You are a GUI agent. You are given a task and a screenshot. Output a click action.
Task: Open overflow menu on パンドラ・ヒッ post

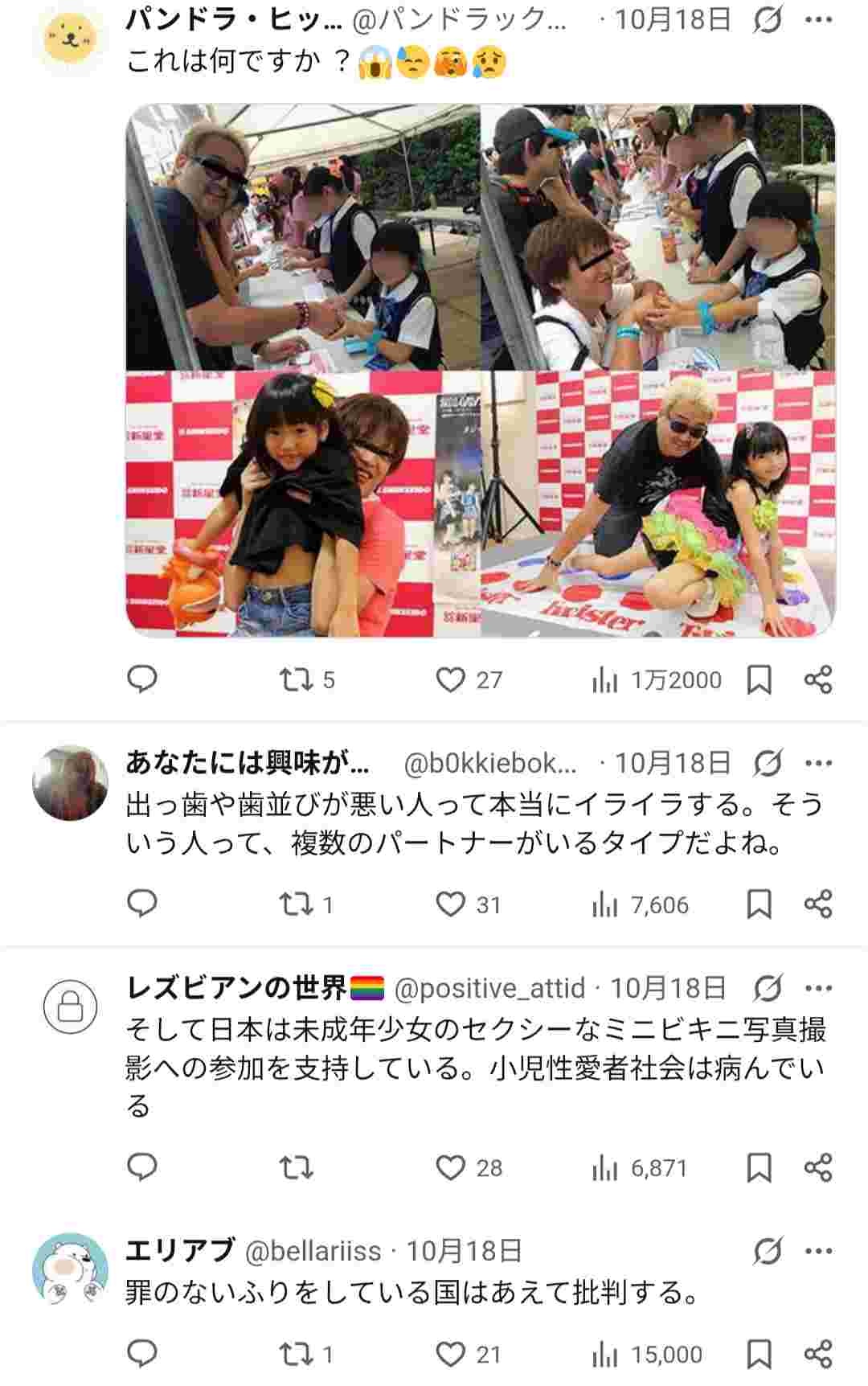pyautogui.click(x=818, y=20)
